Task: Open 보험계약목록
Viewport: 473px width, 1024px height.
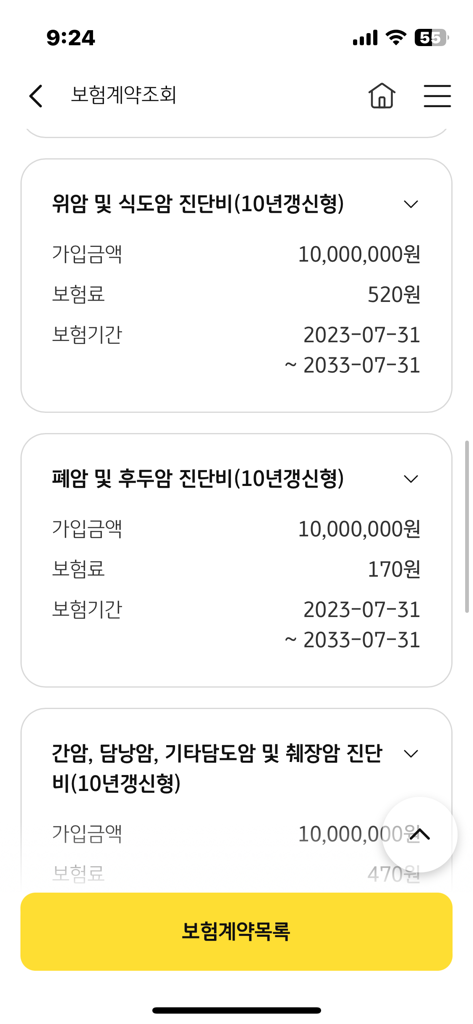Action: point(236,931)
